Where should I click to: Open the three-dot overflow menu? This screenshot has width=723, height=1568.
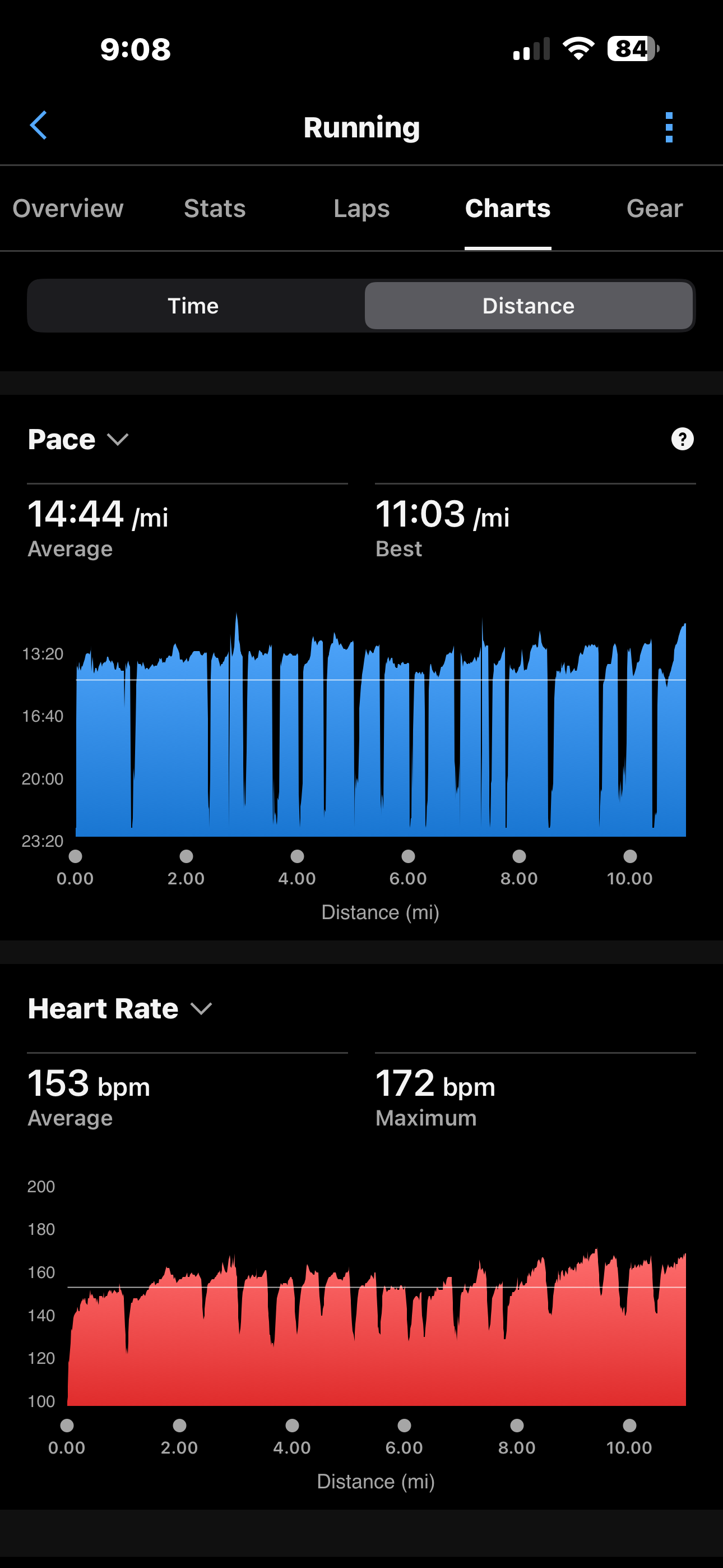point(669,127)
